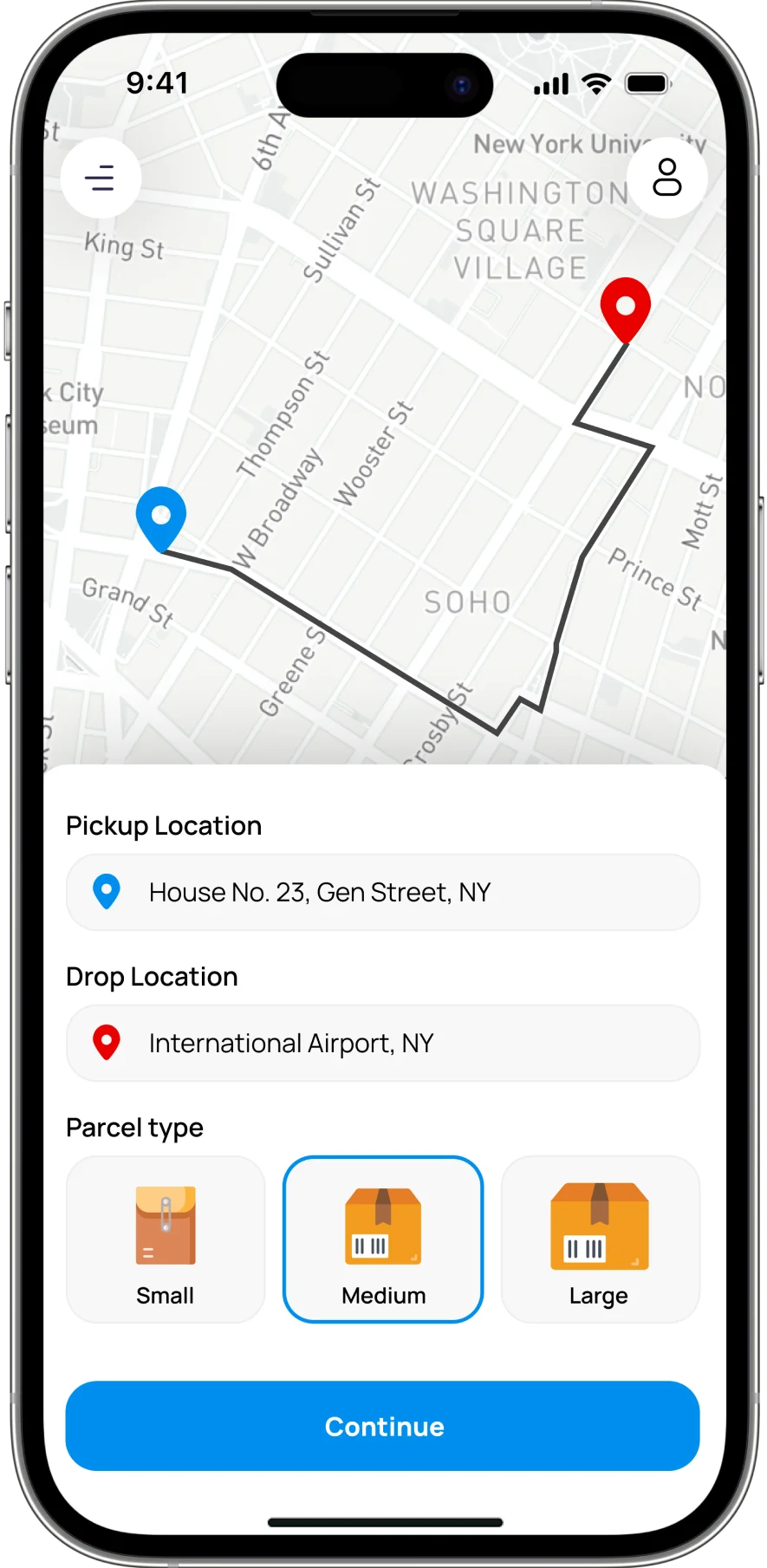Open the Drop Location address field
Screen dimensions: 767x1568
(x=383, y=1043)
